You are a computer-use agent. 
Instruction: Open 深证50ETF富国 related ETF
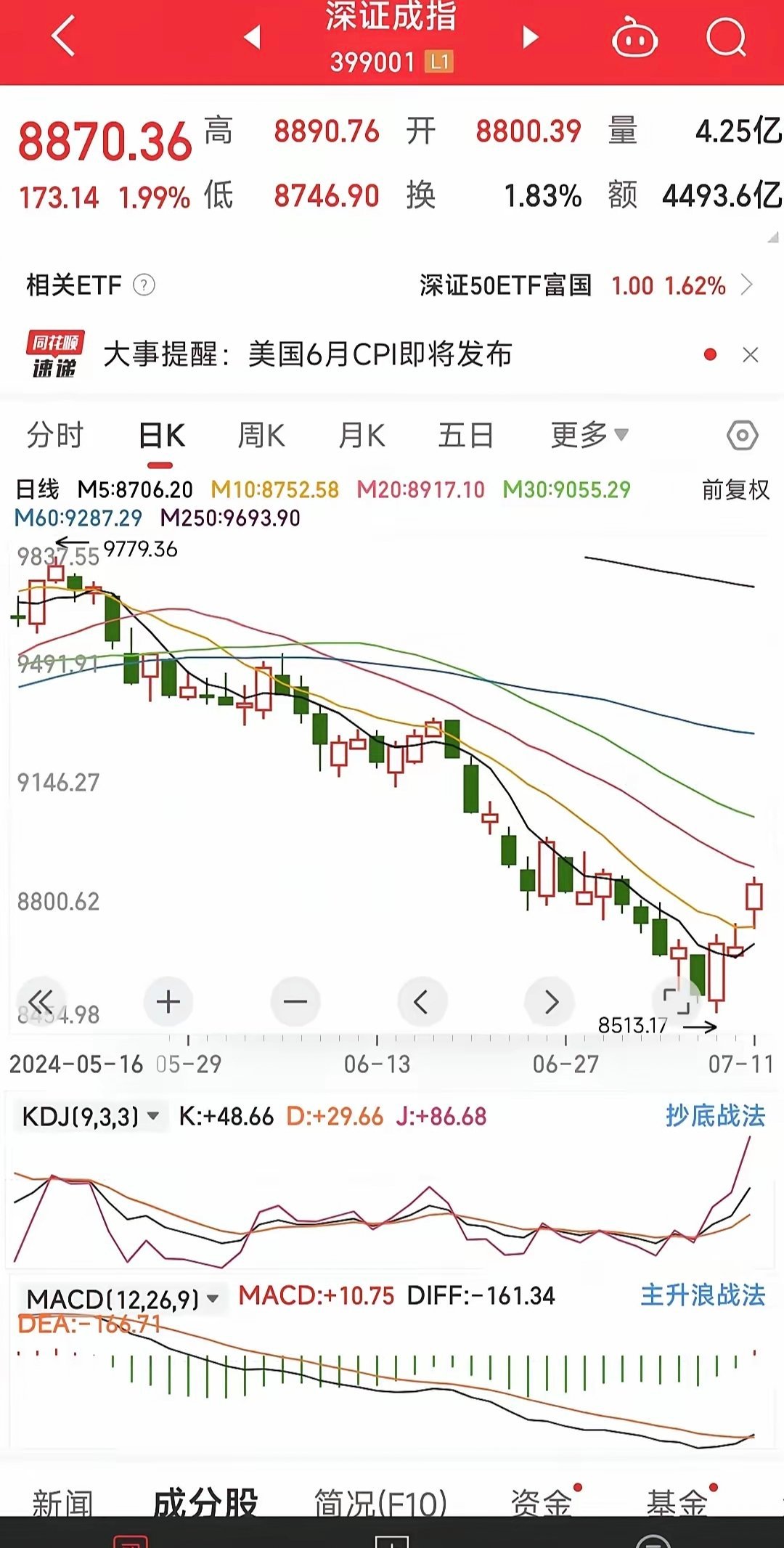tap(587, 285)
